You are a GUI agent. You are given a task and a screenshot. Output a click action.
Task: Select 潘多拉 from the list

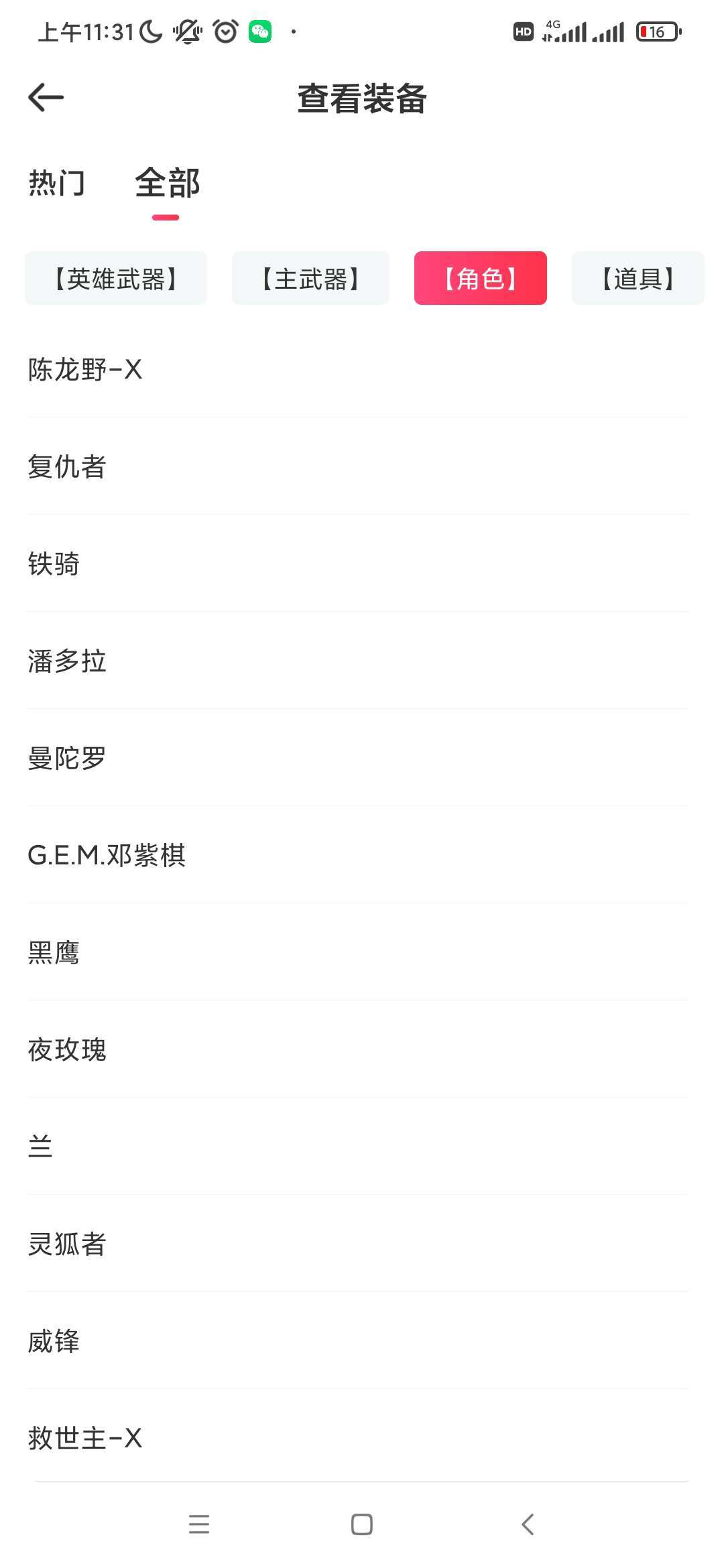pyautogui.click(x=358, y=661)
